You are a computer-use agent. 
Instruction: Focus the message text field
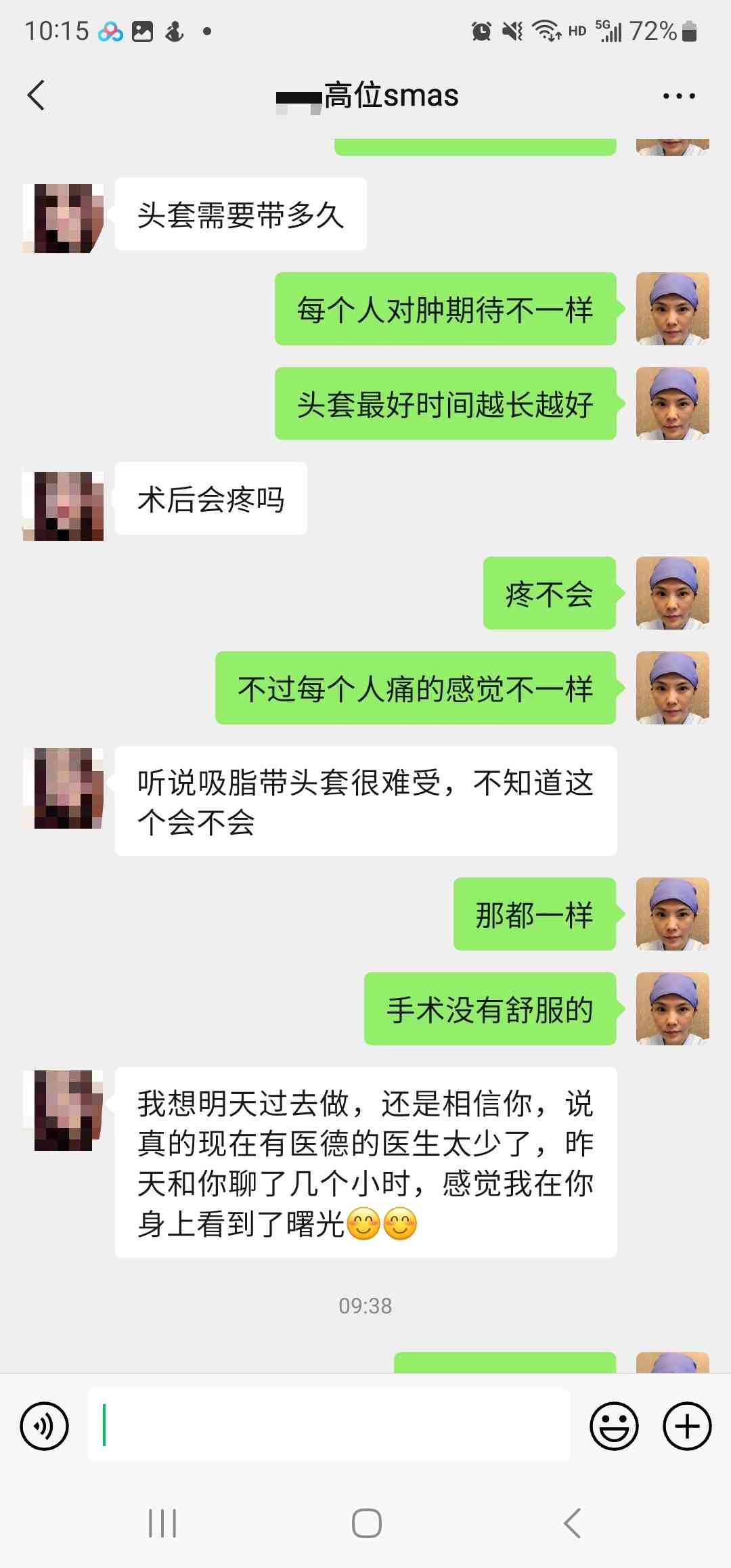tap(329, 1425)
